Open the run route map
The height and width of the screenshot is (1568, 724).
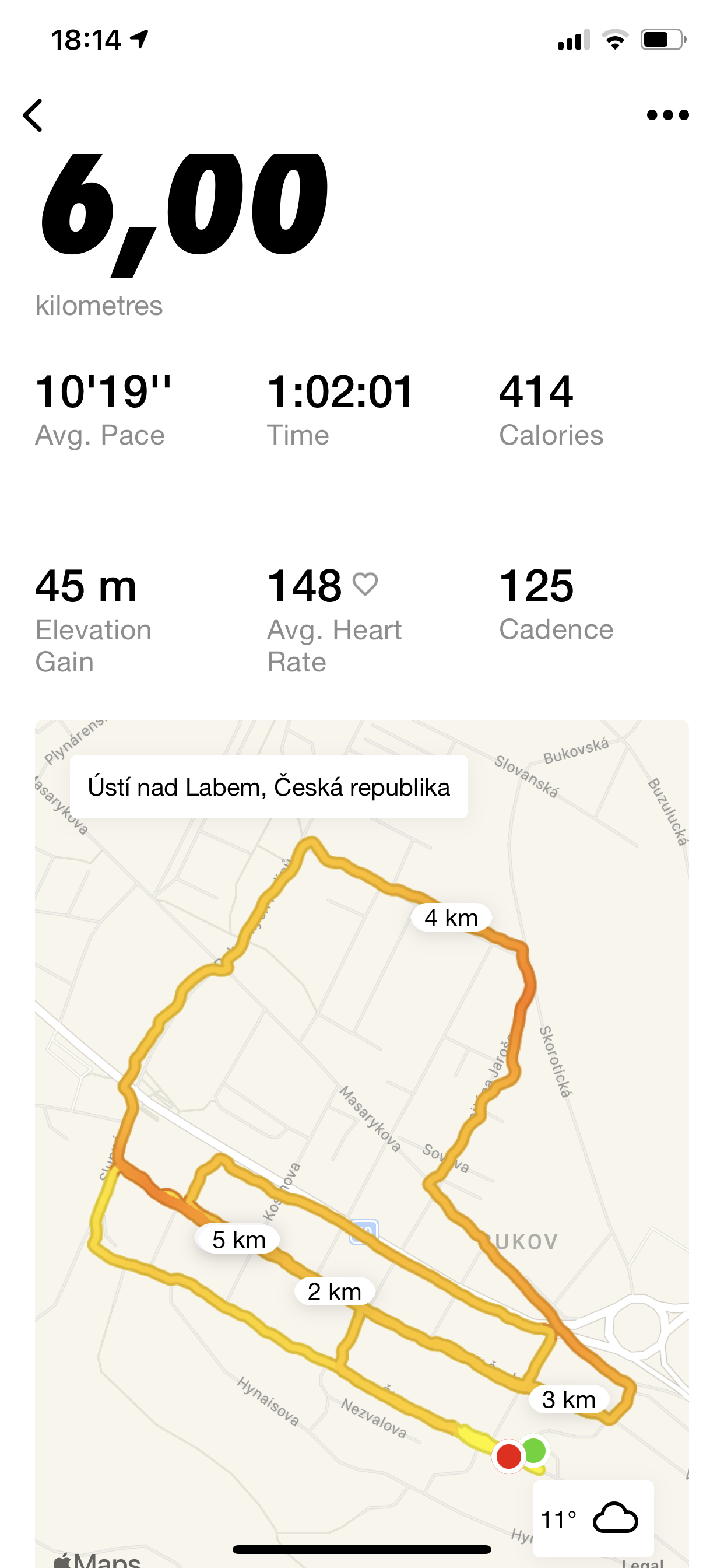click(362, 1143)
